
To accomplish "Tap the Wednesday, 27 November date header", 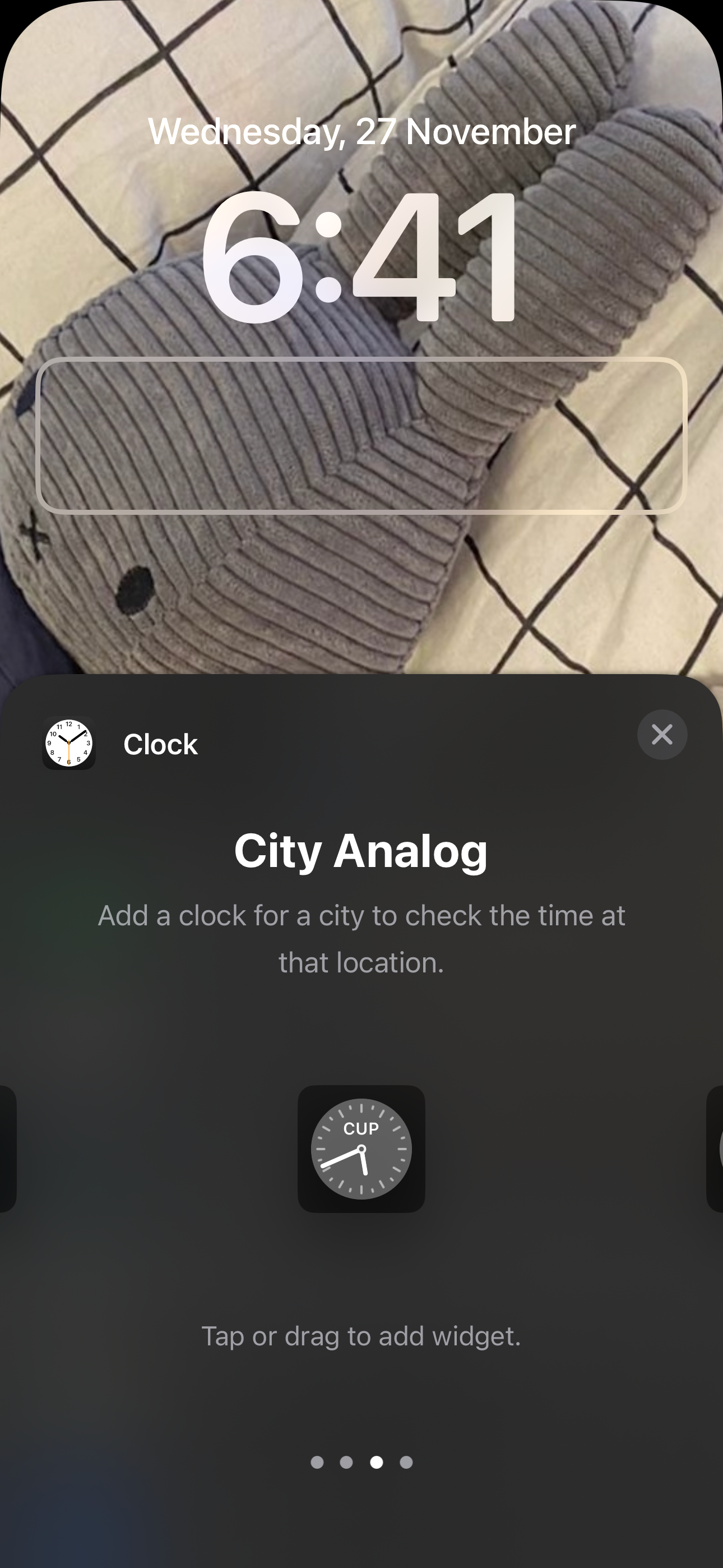I will (x=361, y=131).
